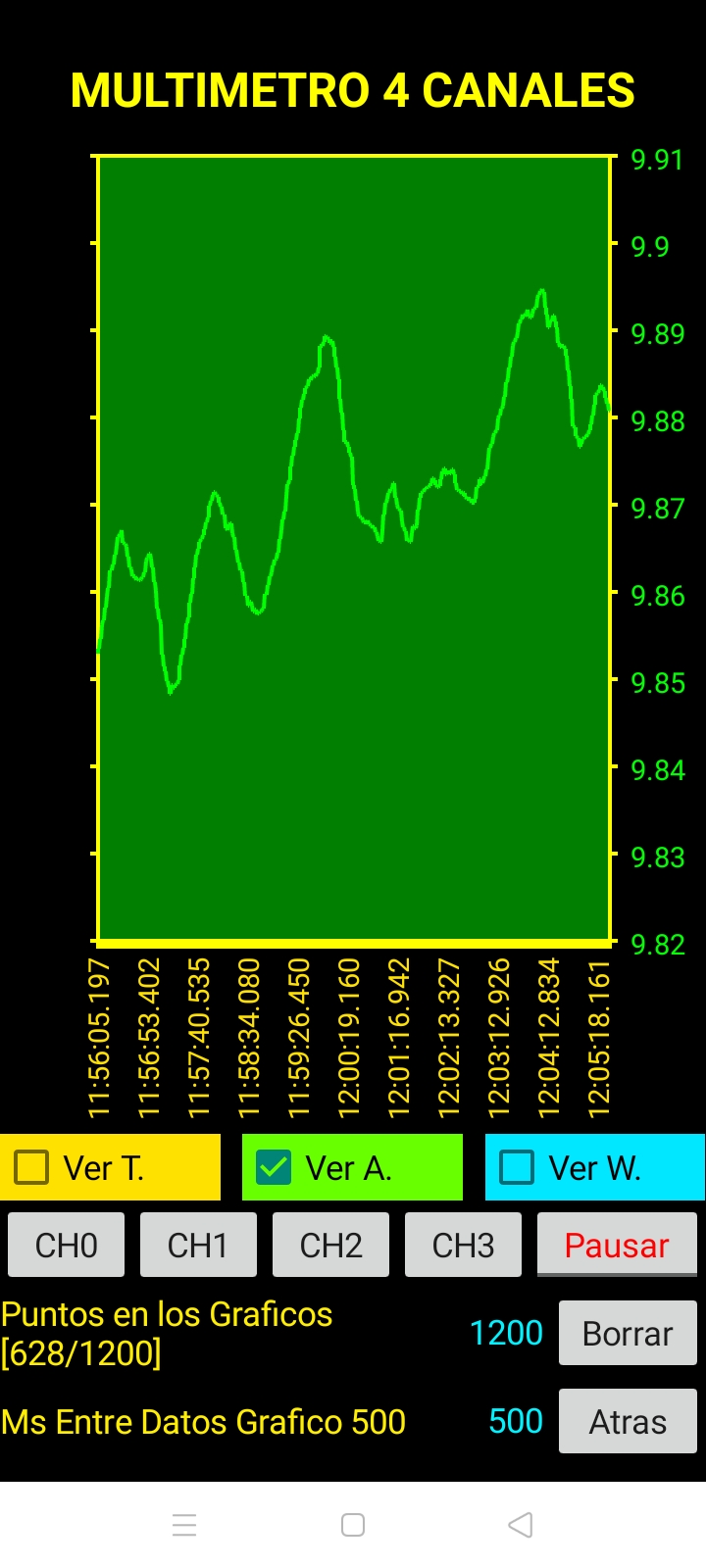Viewport: 706px width, 1568px height.
Task: Edit the 1200 graph points value
Action: pos(506,1333)
